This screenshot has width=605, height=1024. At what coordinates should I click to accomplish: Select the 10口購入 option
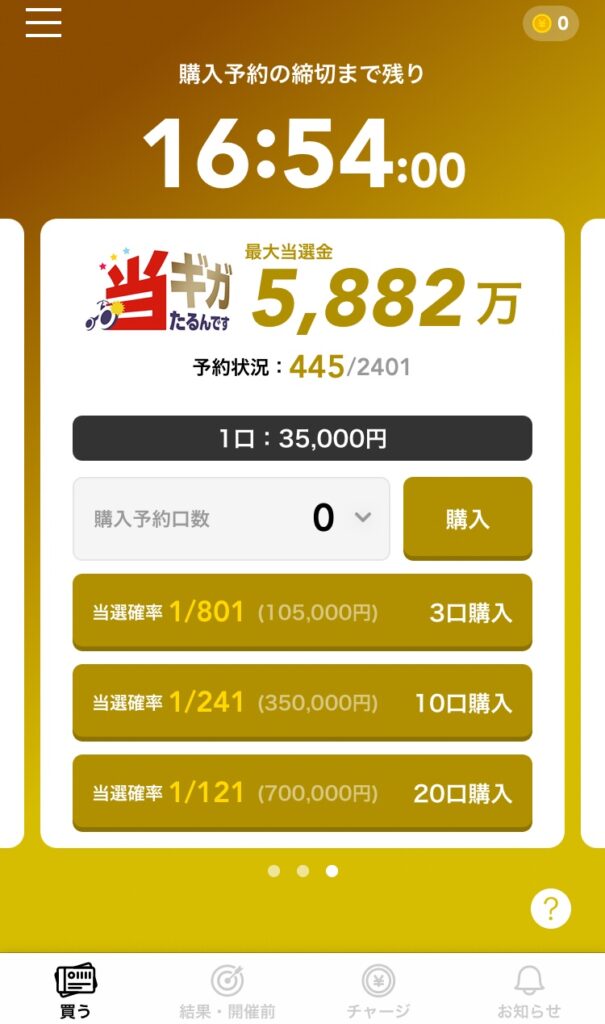pyautogui.click(x=302, y=702)
